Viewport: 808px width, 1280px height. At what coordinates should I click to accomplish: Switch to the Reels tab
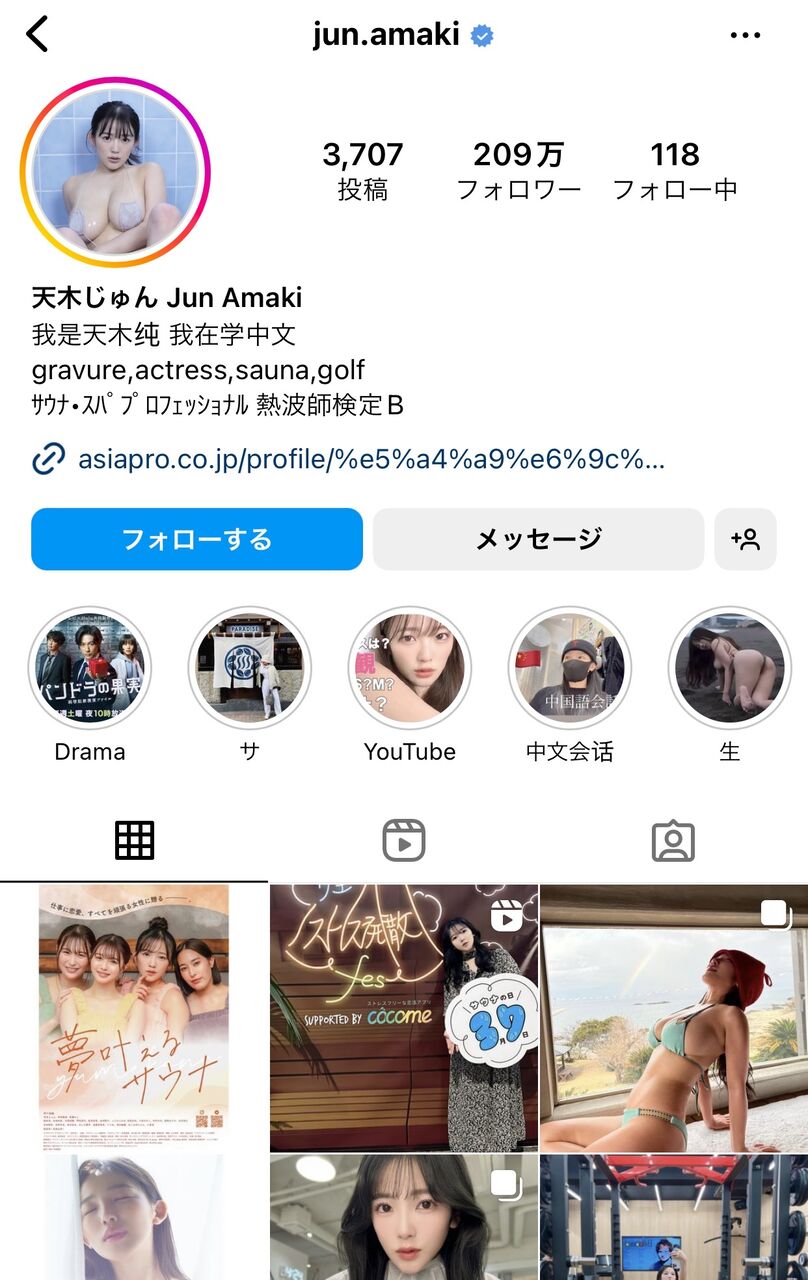click(404, 841)
